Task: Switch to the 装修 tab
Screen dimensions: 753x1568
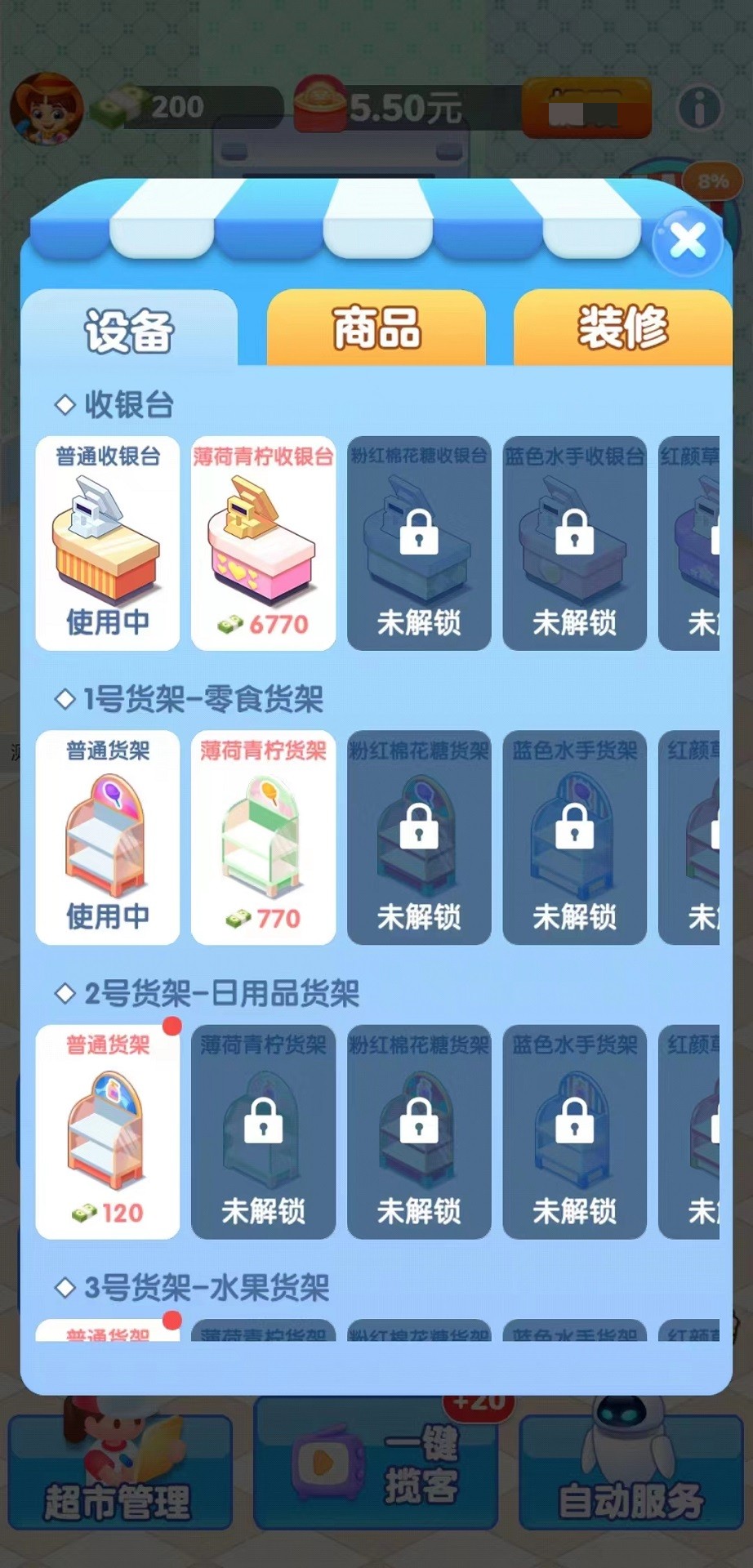Action: pos(622,328)
